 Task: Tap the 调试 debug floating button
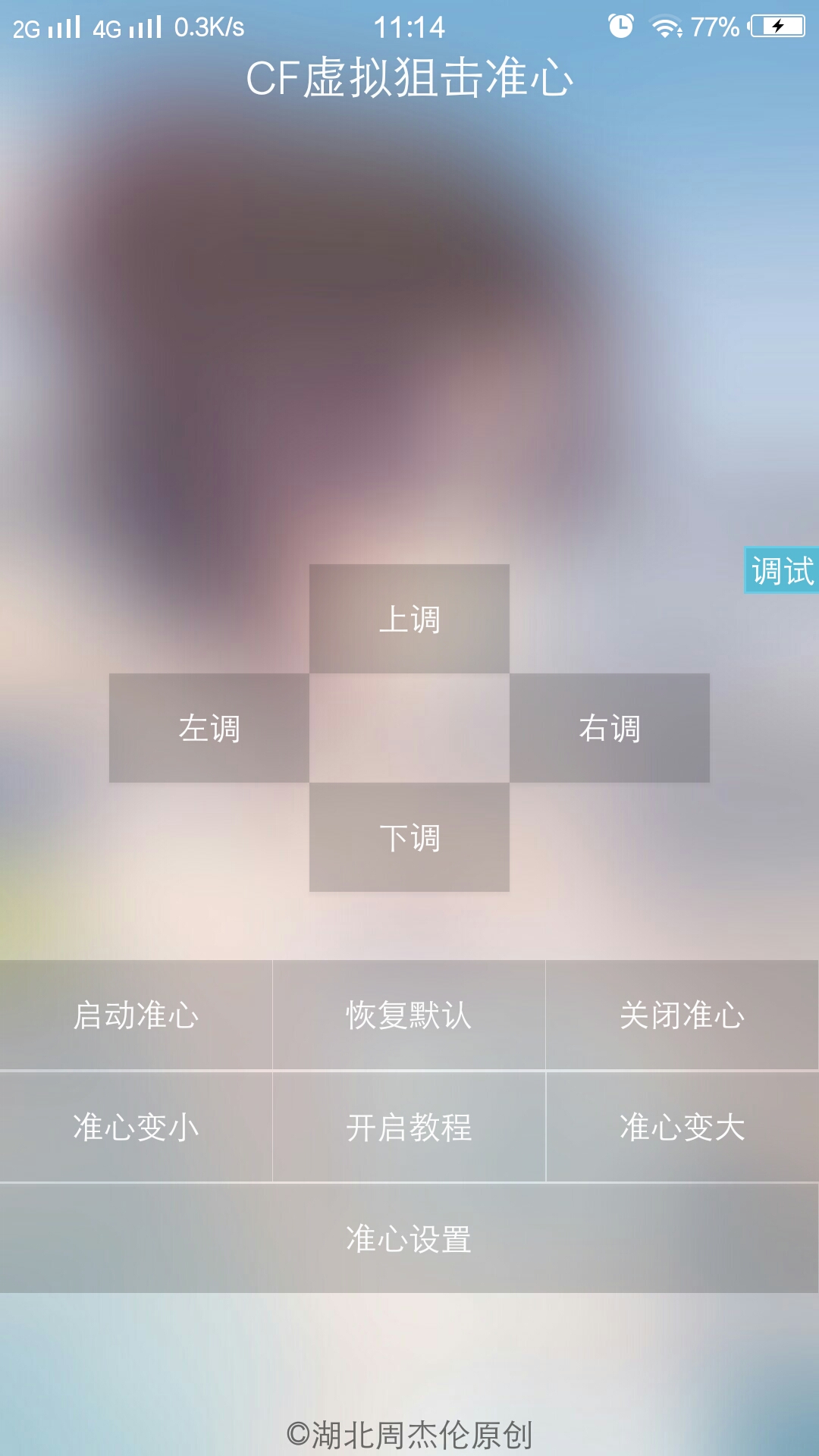782,570
